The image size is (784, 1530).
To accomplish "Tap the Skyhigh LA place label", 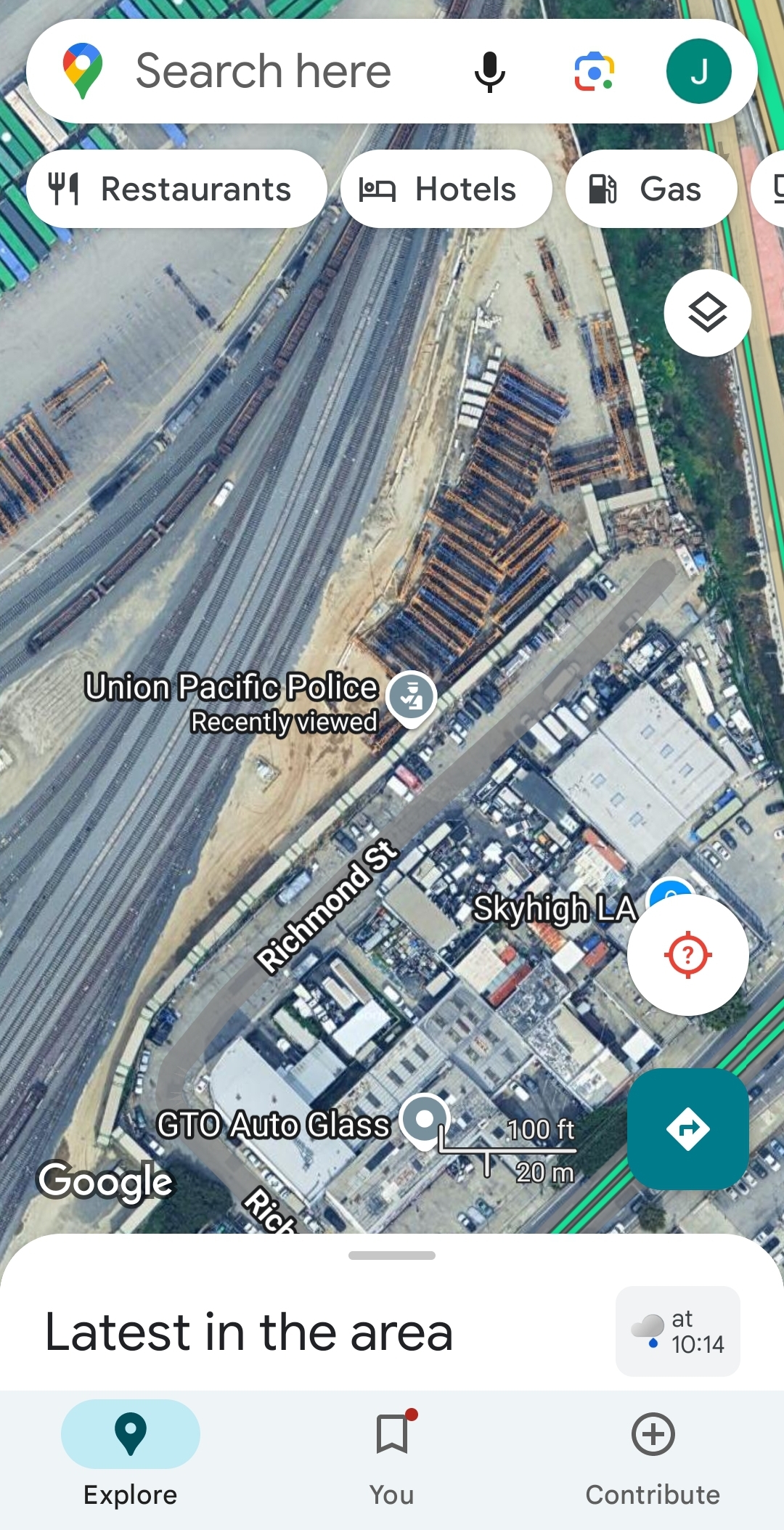I will tap(555, 908).
